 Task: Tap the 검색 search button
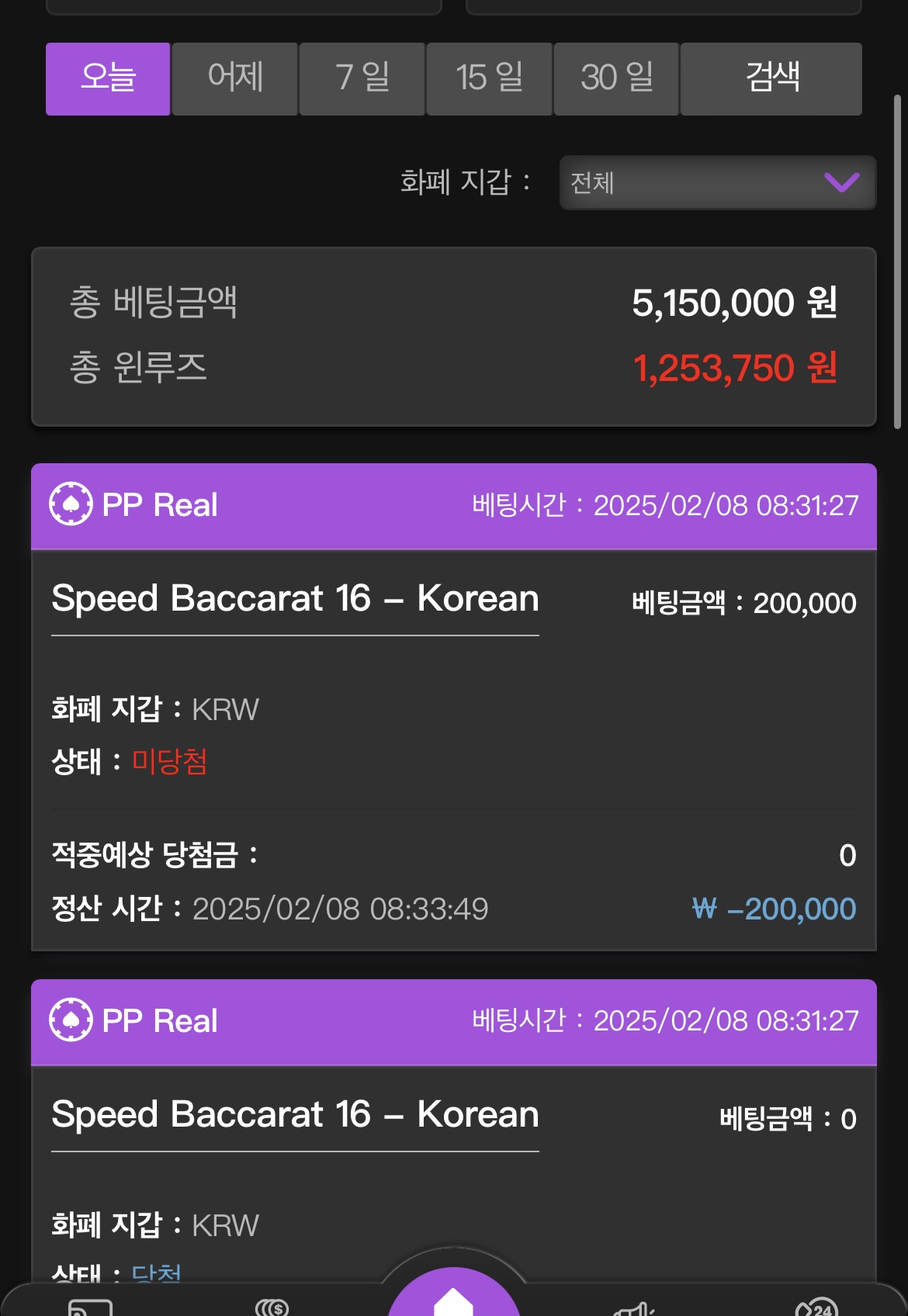tap(771, 78)
